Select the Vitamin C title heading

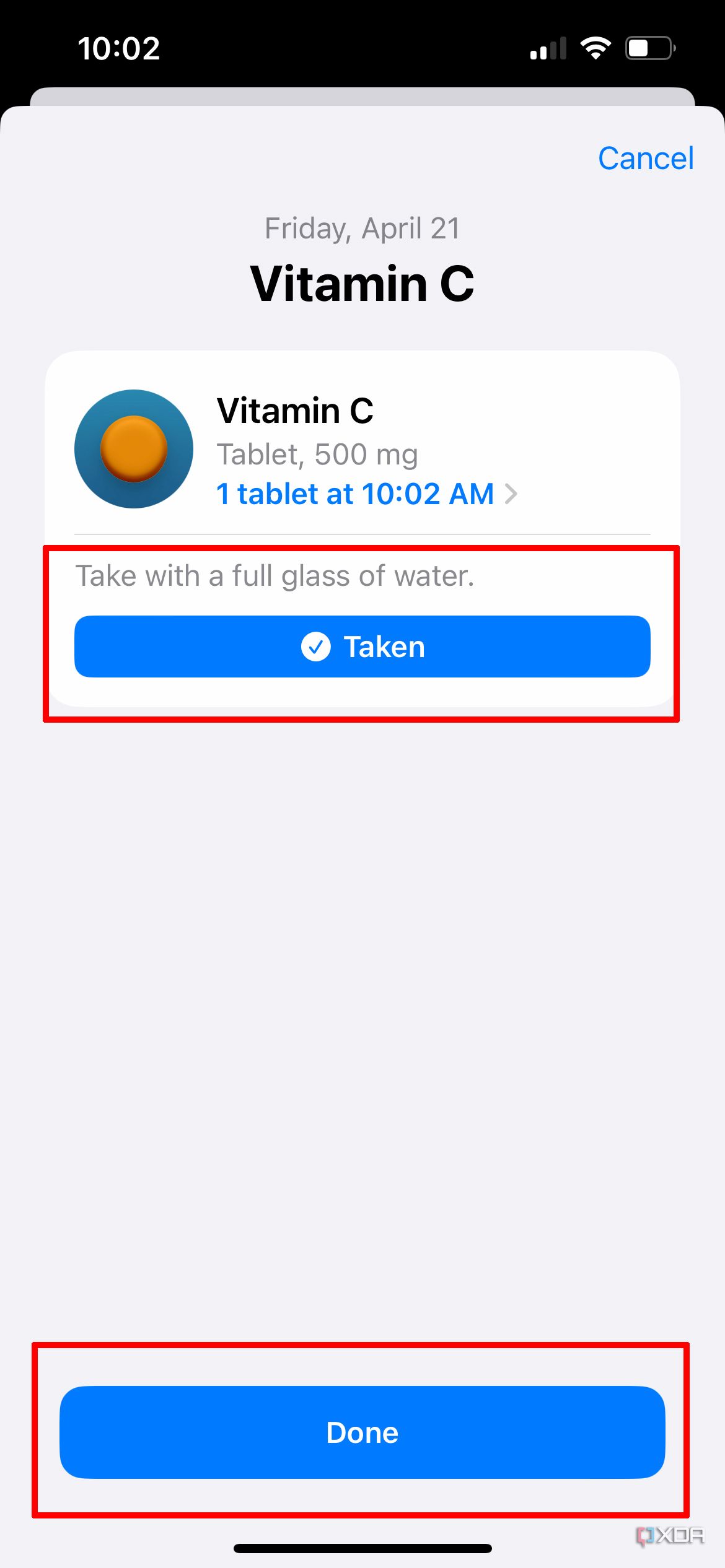pyautogui.click(x=362, y=282)
